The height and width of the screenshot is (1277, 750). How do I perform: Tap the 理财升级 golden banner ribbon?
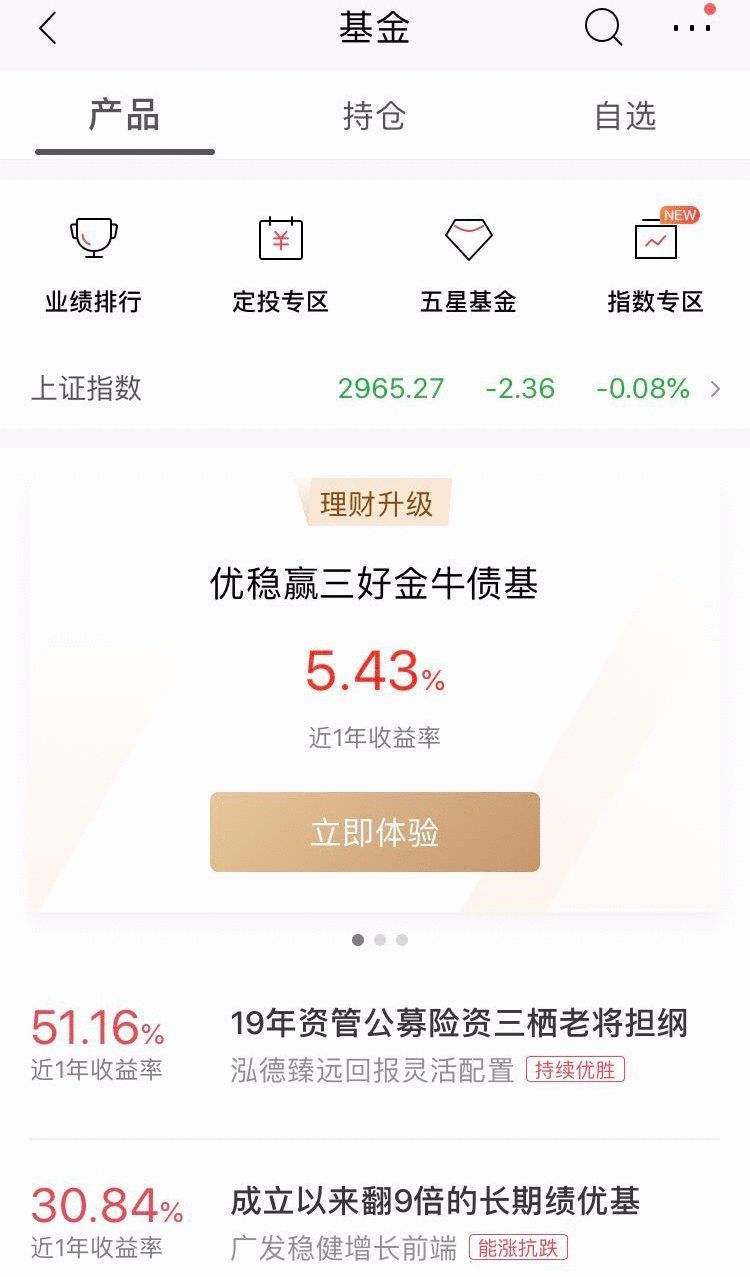(x=375, y=504)
